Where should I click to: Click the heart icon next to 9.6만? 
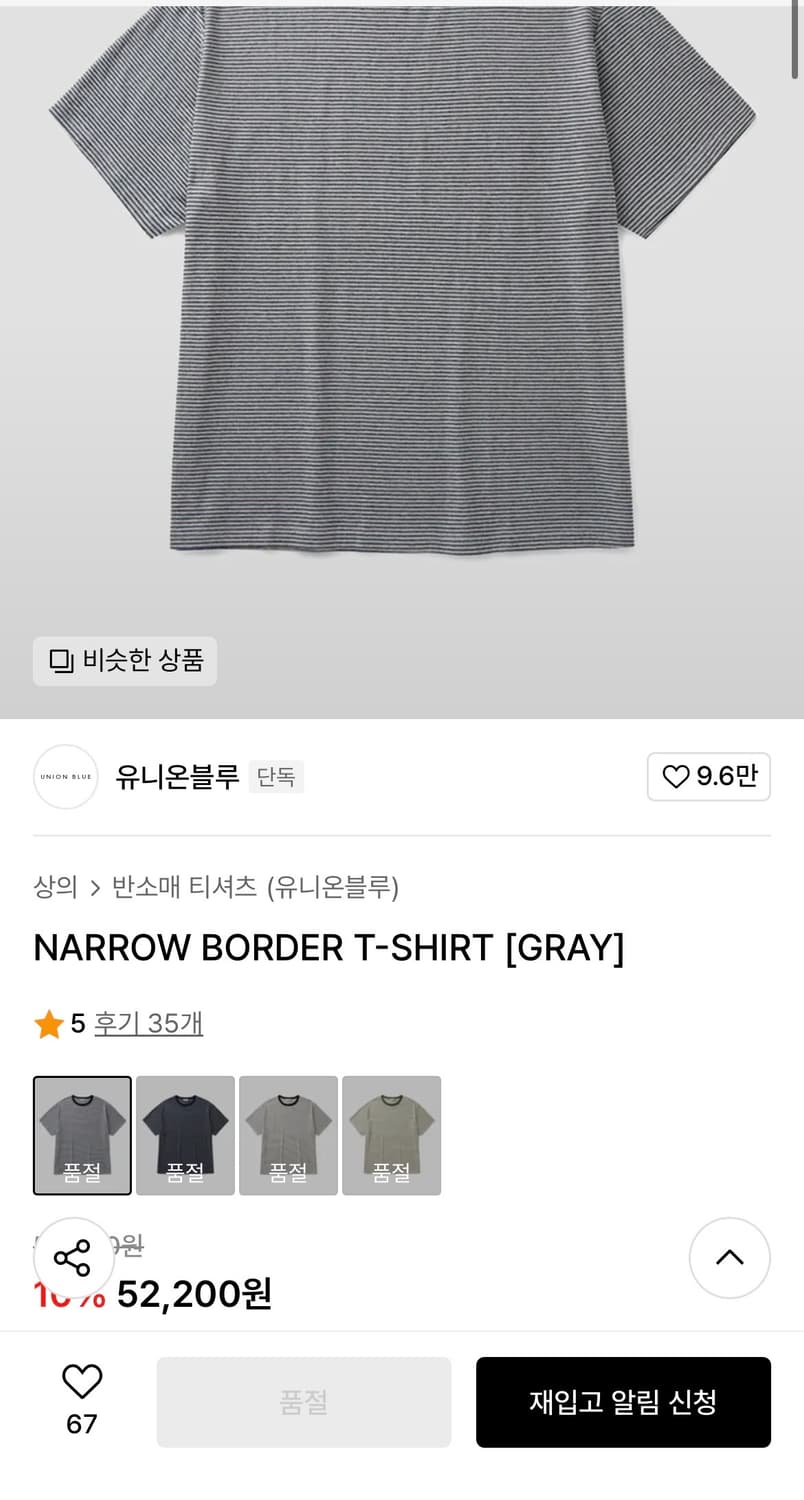(x=678, y=776)
